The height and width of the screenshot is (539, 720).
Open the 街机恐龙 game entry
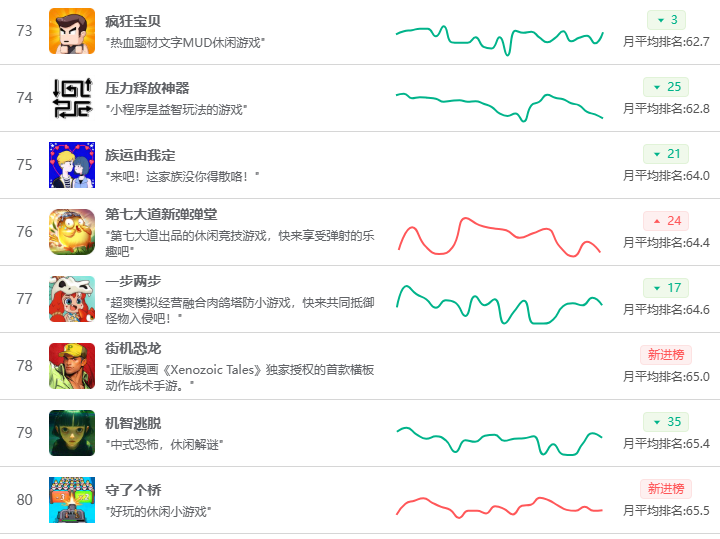coord(133,349)
